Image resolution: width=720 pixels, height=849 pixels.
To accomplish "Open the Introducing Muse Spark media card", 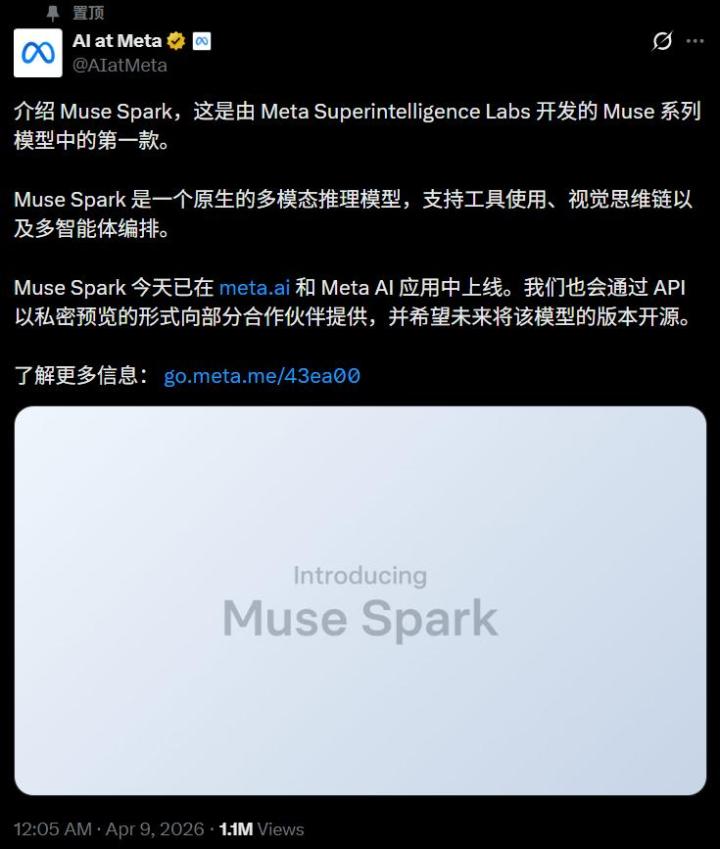I will (x=360, y=600).
